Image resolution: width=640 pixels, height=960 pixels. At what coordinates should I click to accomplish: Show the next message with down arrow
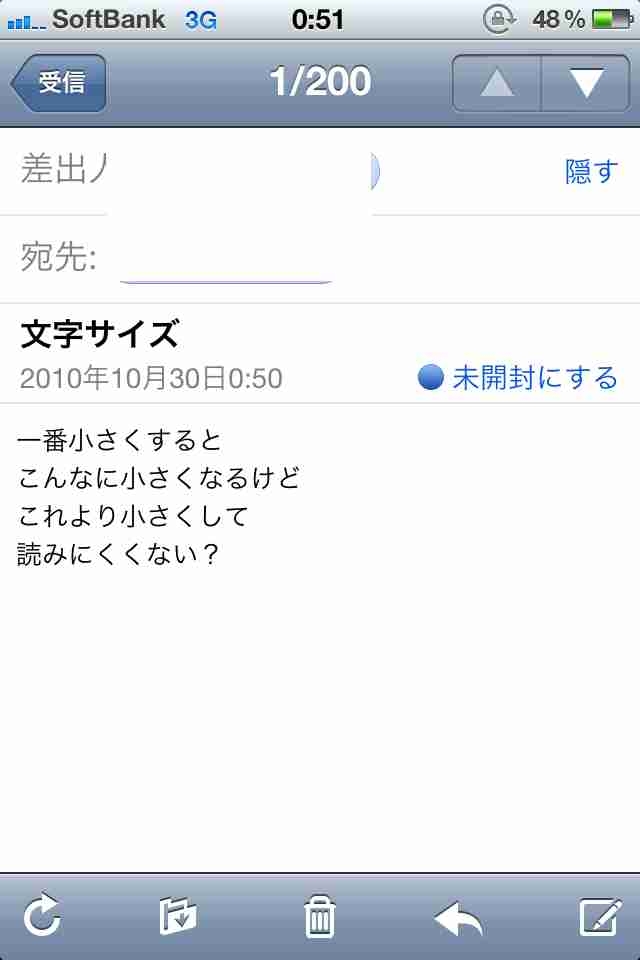click(585, 83)
